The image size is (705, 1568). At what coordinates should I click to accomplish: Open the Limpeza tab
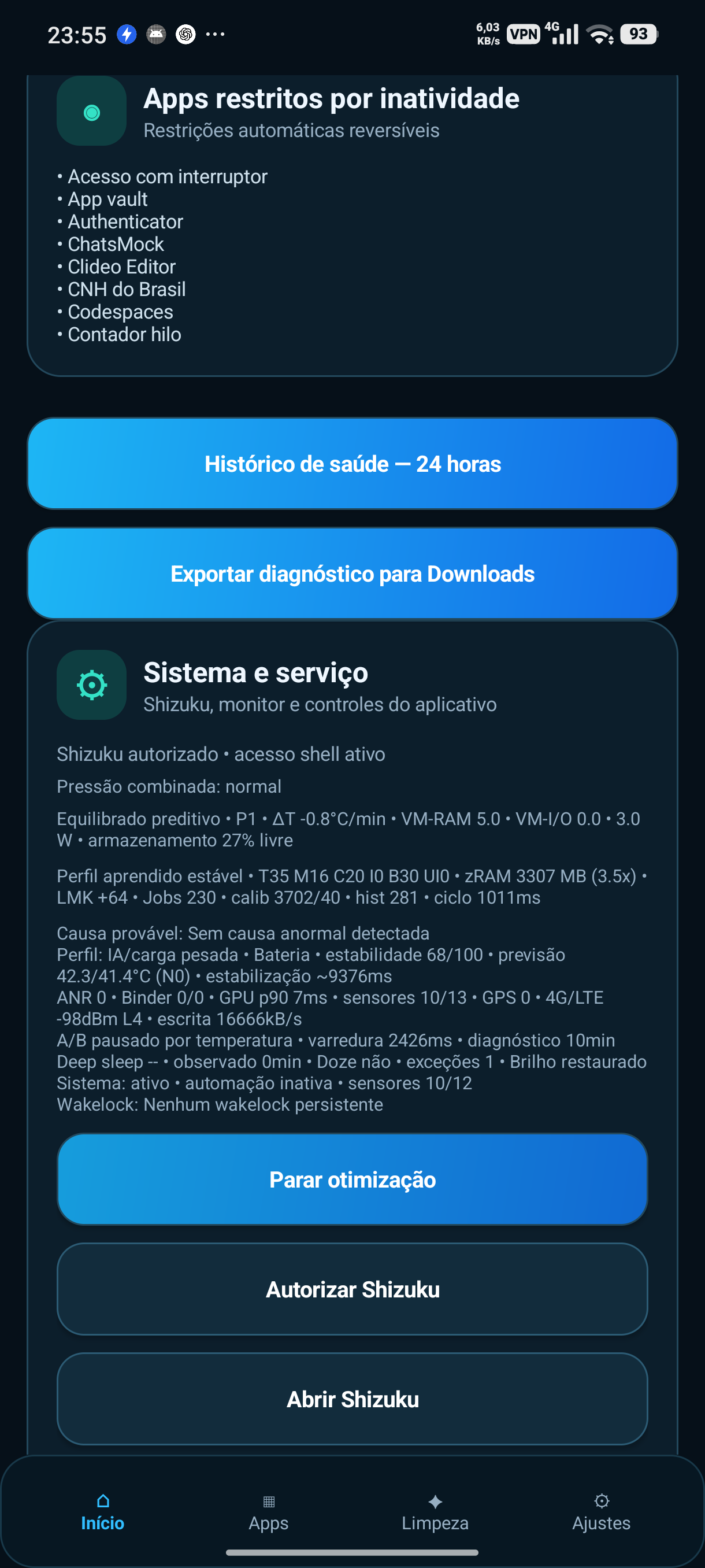click(x=435, y=1512)
